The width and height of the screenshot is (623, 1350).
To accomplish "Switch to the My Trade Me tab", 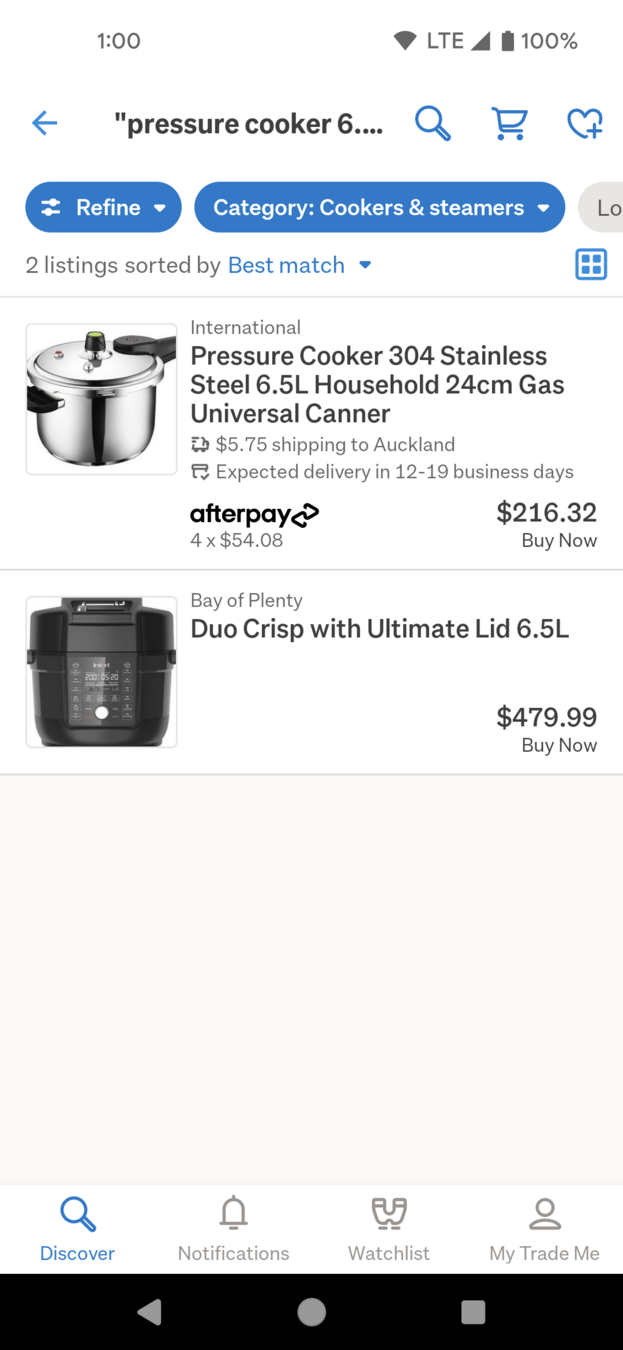I will [x=544, y=1229].
